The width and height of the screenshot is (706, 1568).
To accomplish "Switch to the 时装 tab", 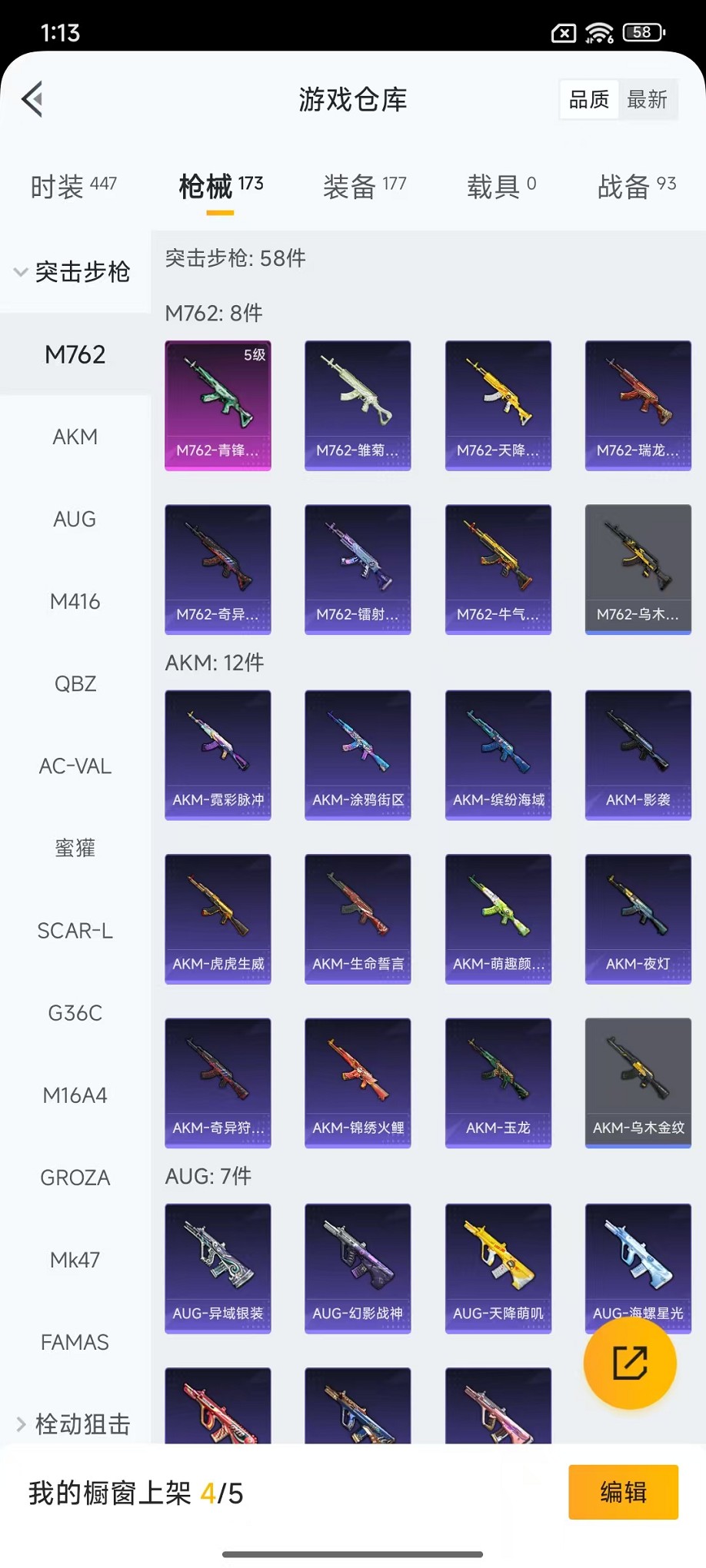I will [74, 187].
